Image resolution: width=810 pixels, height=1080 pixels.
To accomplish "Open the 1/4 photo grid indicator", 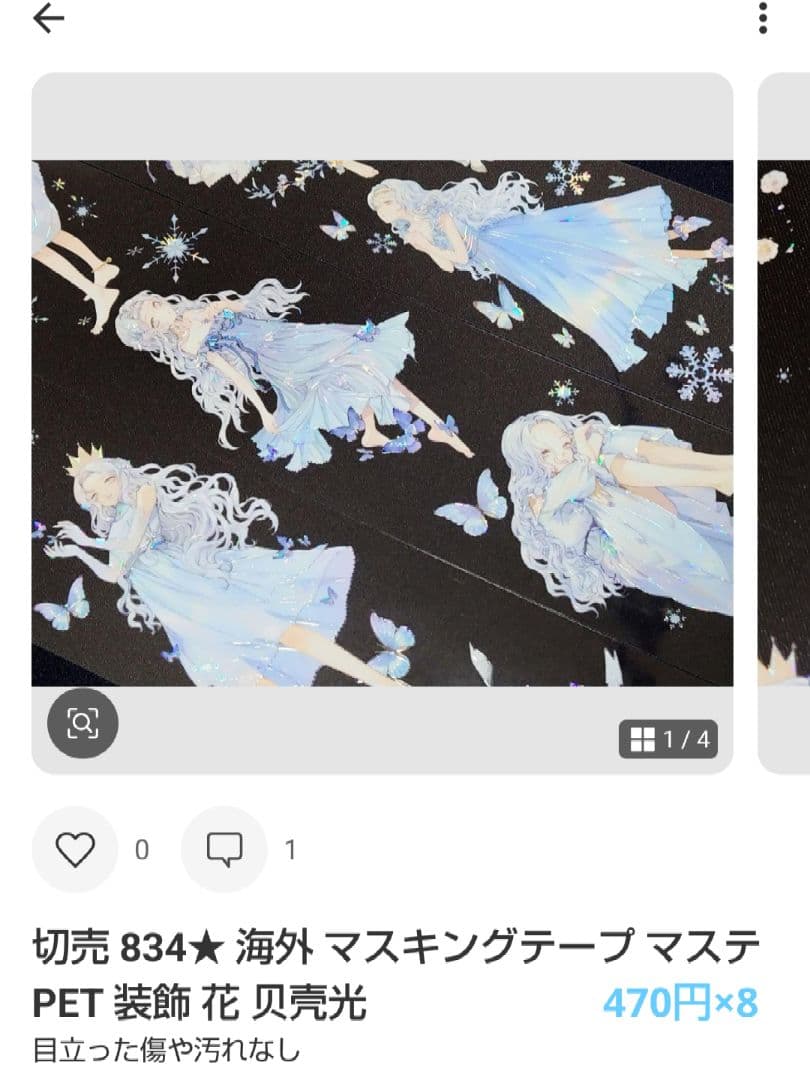I will click(x=668, y=740).
